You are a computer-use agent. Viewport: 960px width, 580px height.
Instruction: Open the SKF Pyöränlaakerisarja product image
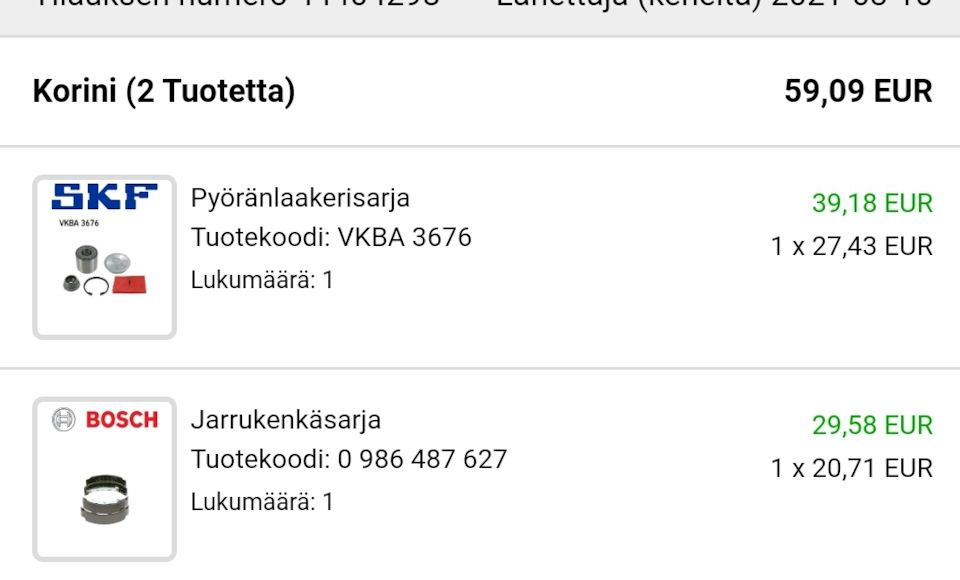click(104, 257)
